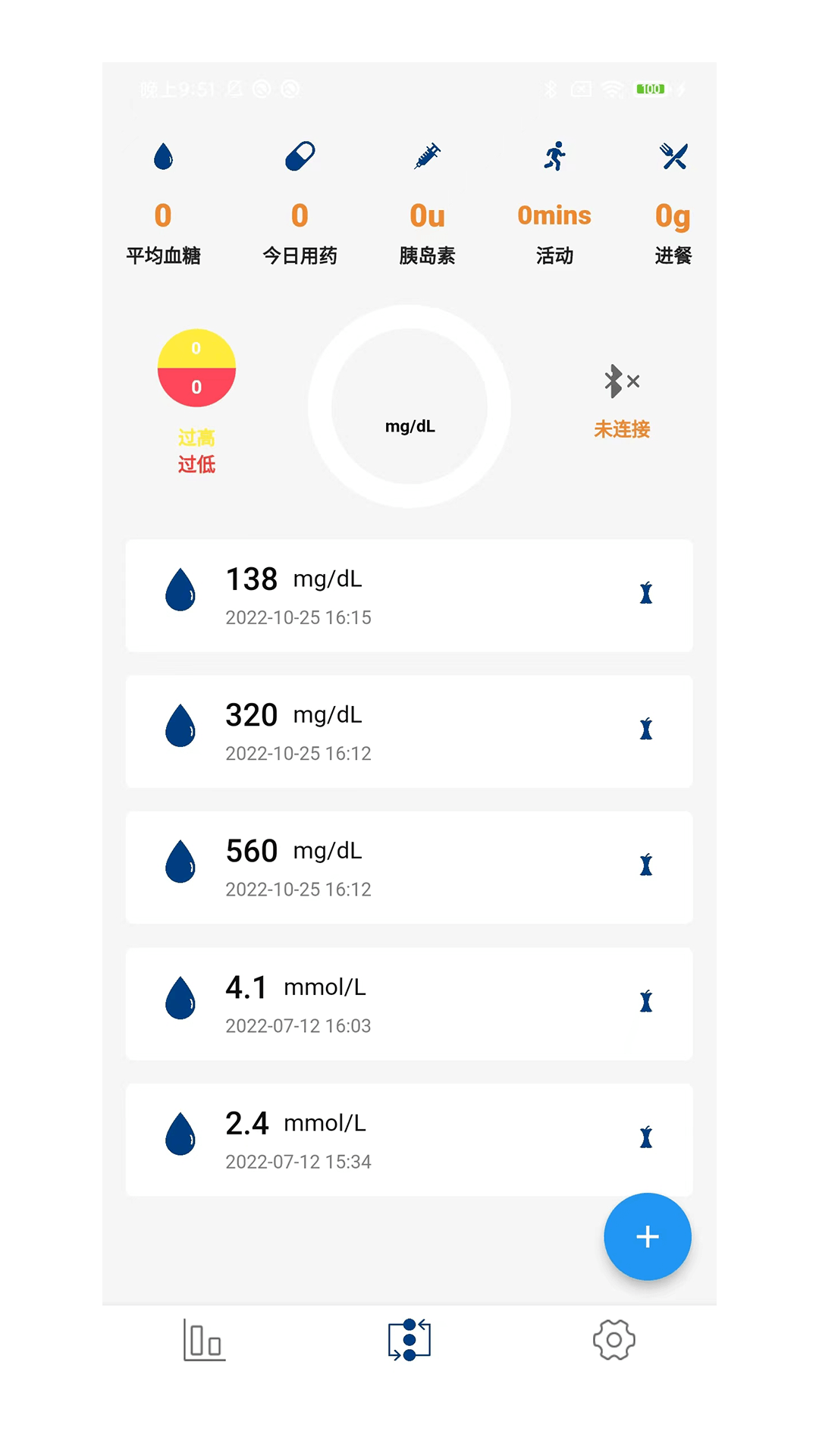
Task: Select the blood drop icon above 平均血糖
Action: click(163, 156)
